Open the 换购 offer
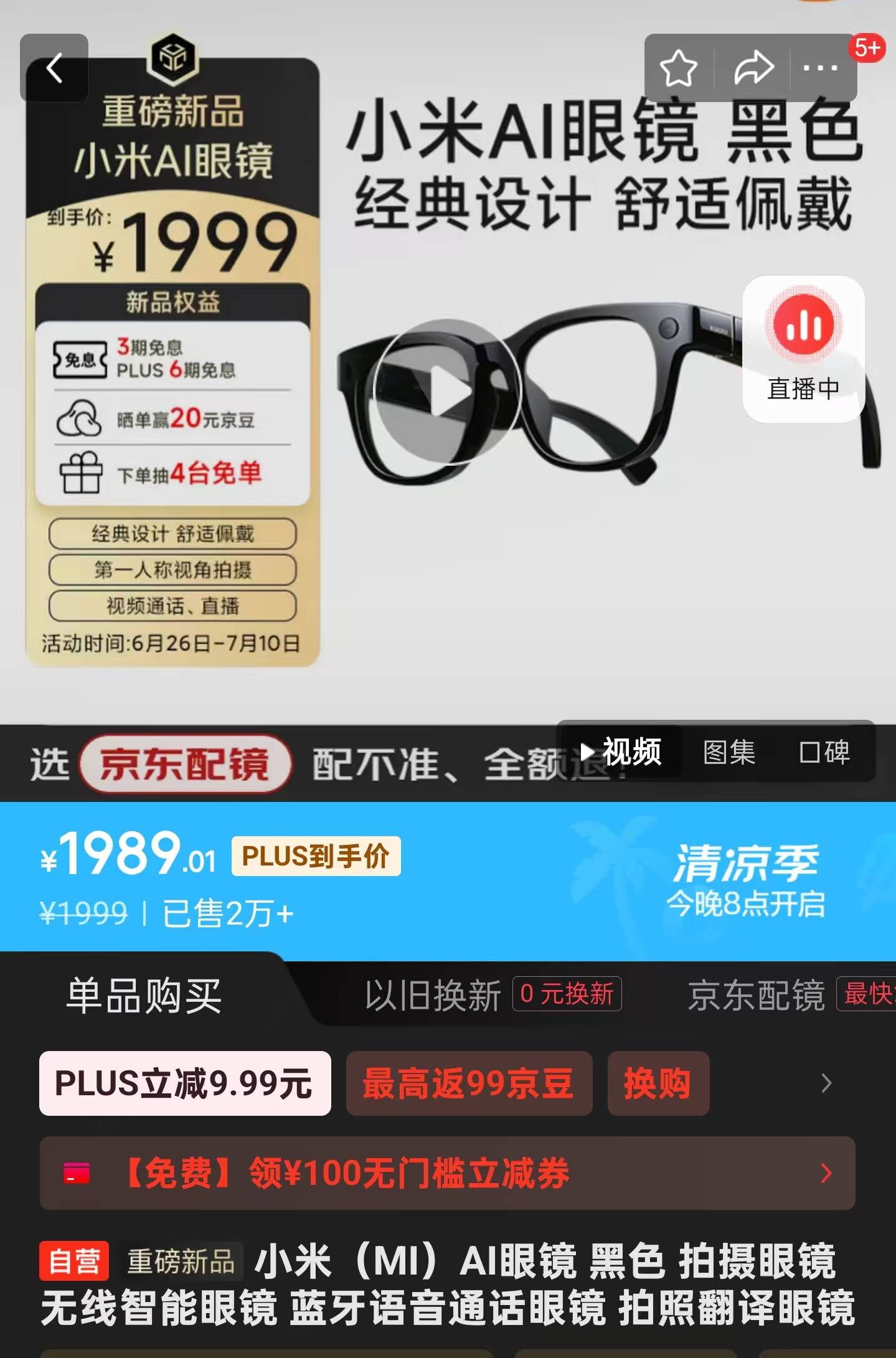Screen dimensions: 896x1358 (658, 1083)
